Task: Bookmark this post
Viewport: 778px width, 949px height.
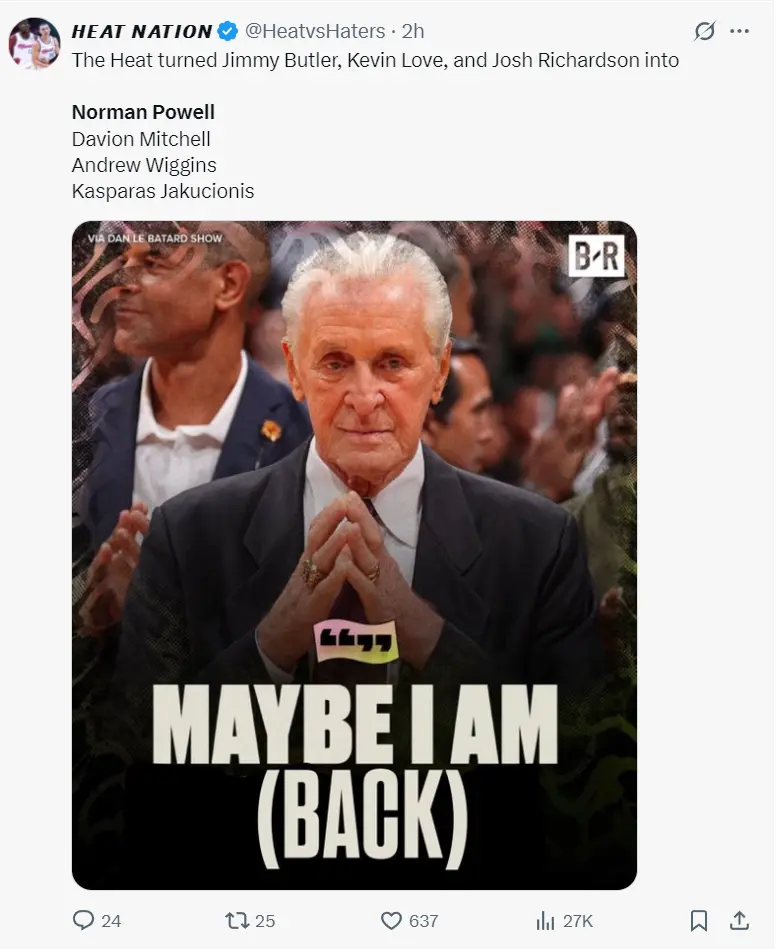Action: click(x=700, y=920)
